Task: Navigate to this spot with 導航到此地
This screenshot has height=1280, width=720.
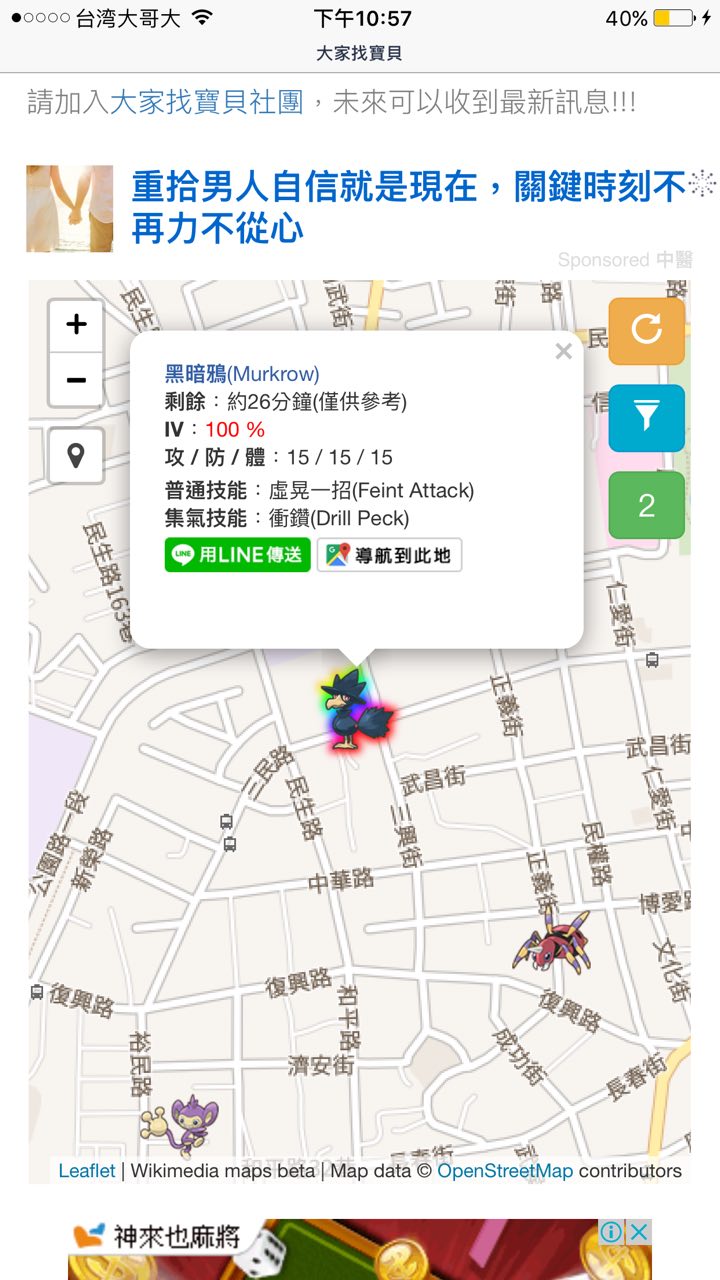Action: (x=389, y=555)
